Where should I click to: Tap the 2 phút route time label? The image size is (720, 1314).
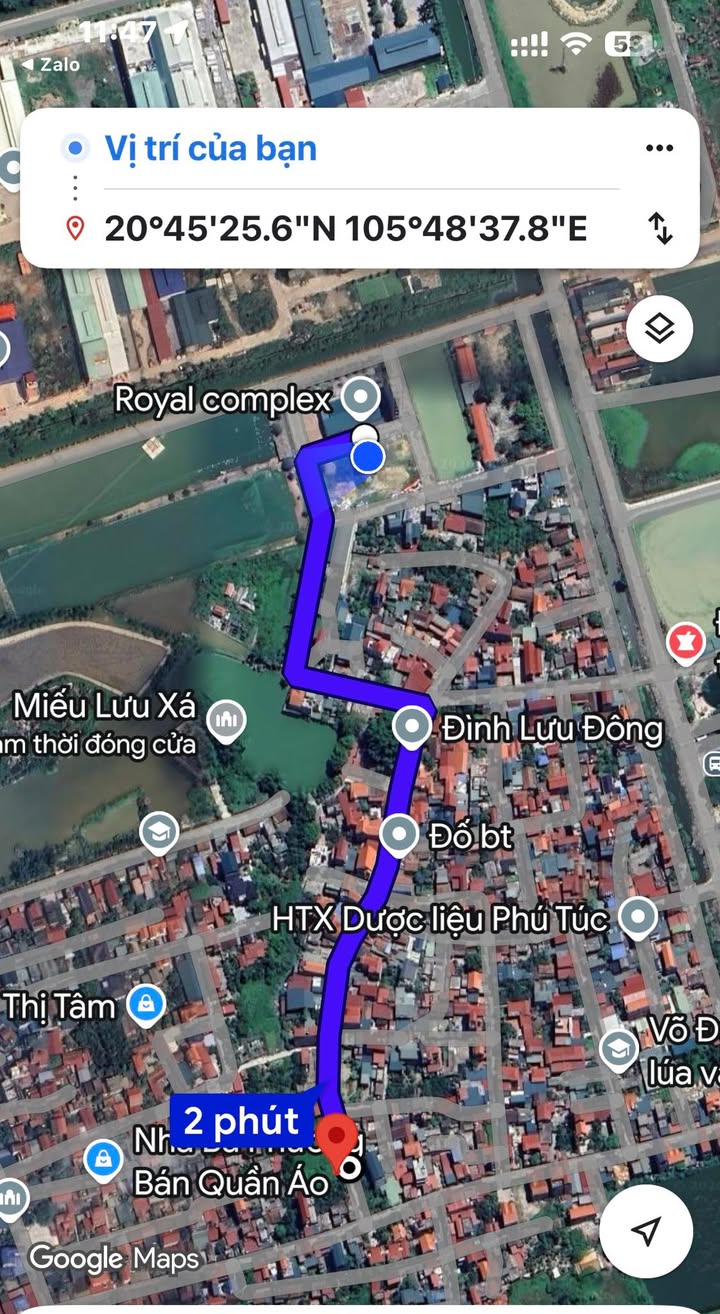241,1121
